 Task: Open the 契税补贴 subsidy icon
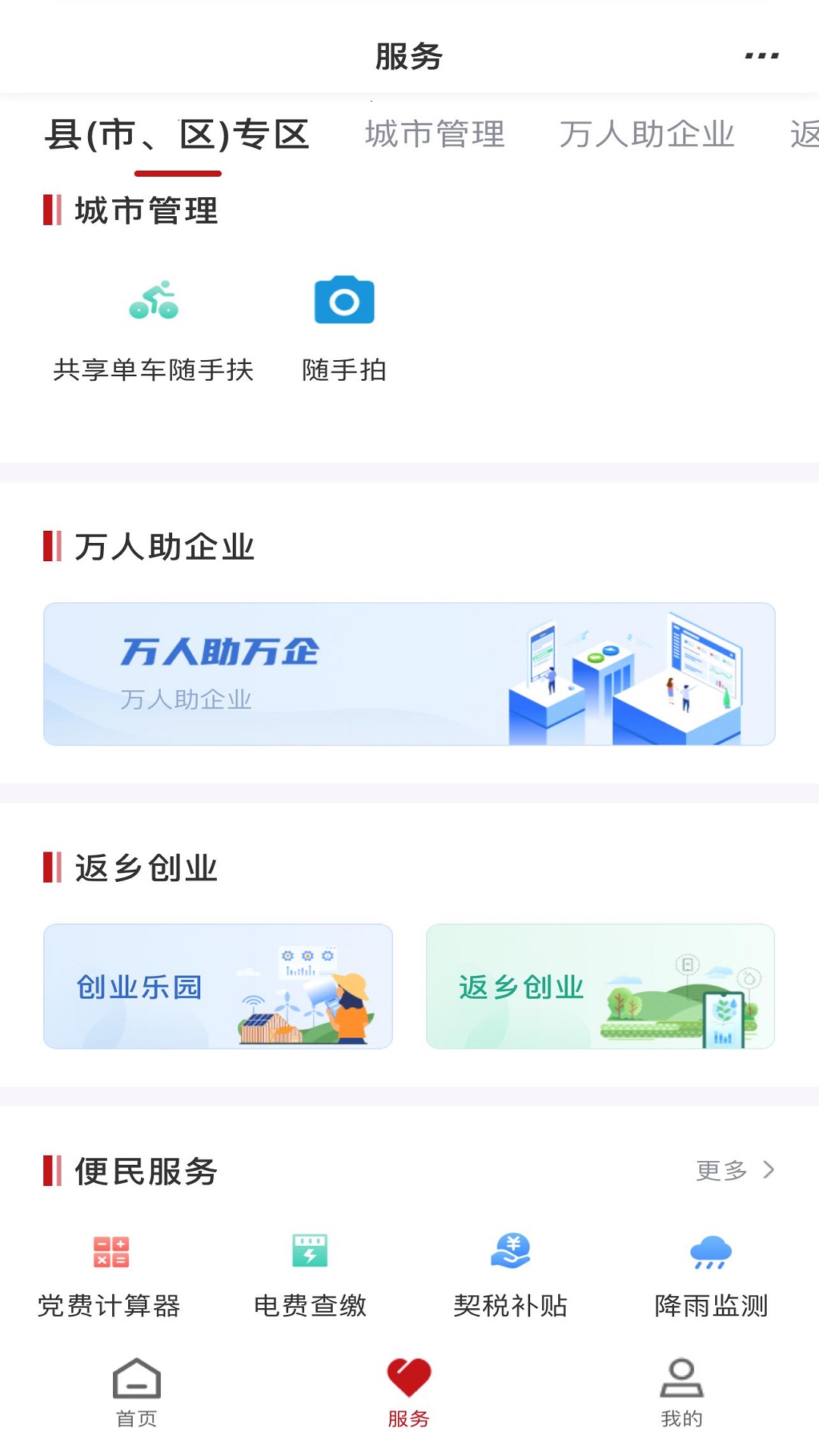[511, 1251]
